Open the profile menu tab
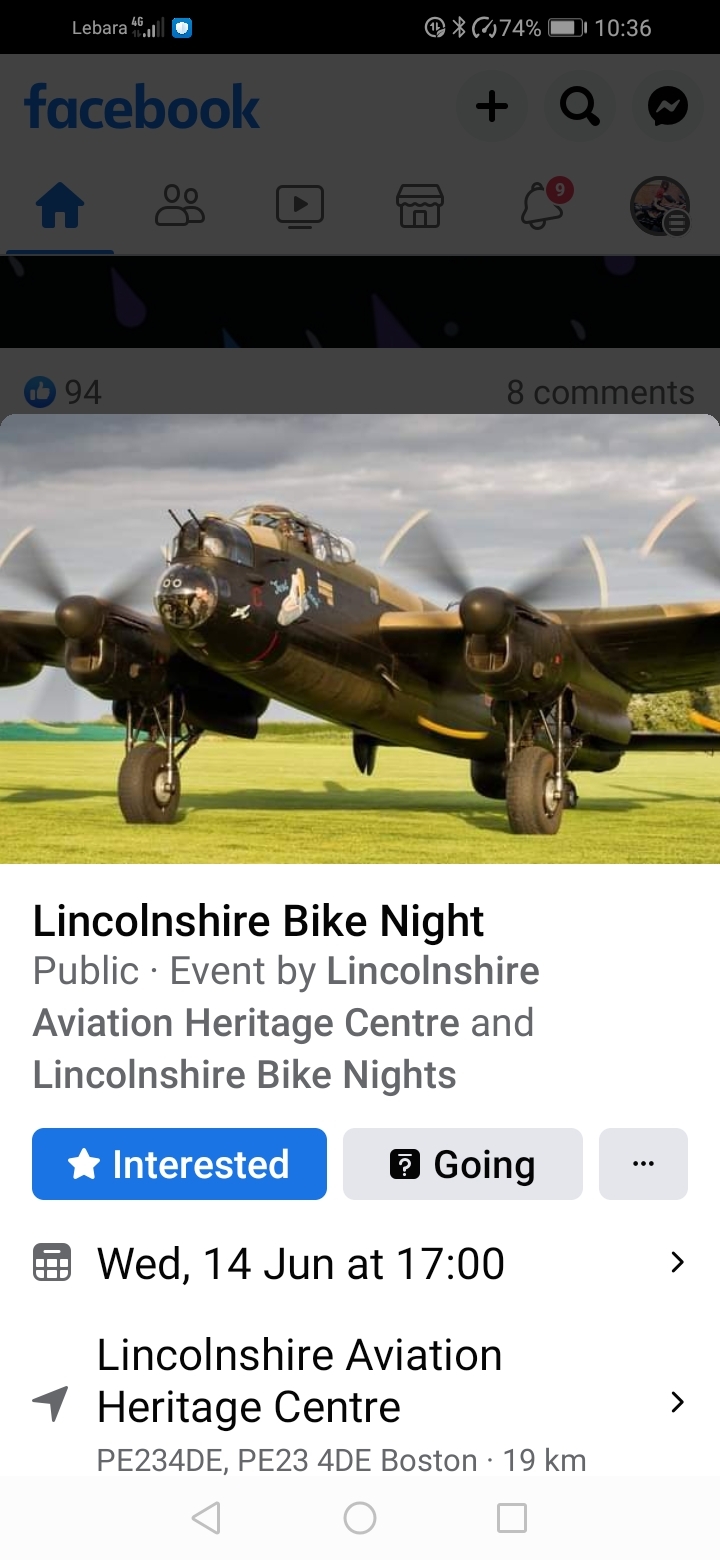Viewport: 720px width, 1560px height. pyautogui.click(x=660, y=207)
